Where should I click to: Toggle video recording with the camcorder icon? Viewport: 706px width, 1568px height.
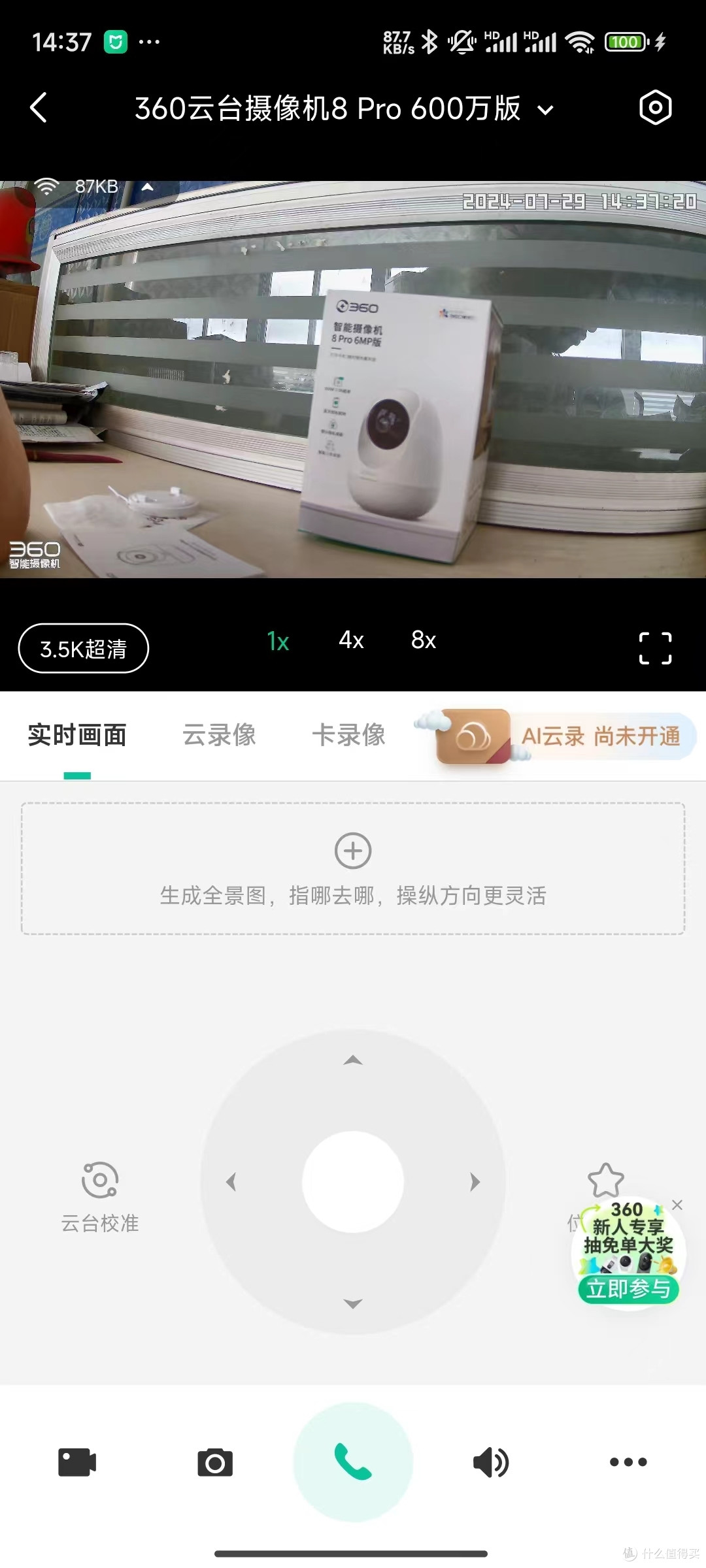point(78,1463)
